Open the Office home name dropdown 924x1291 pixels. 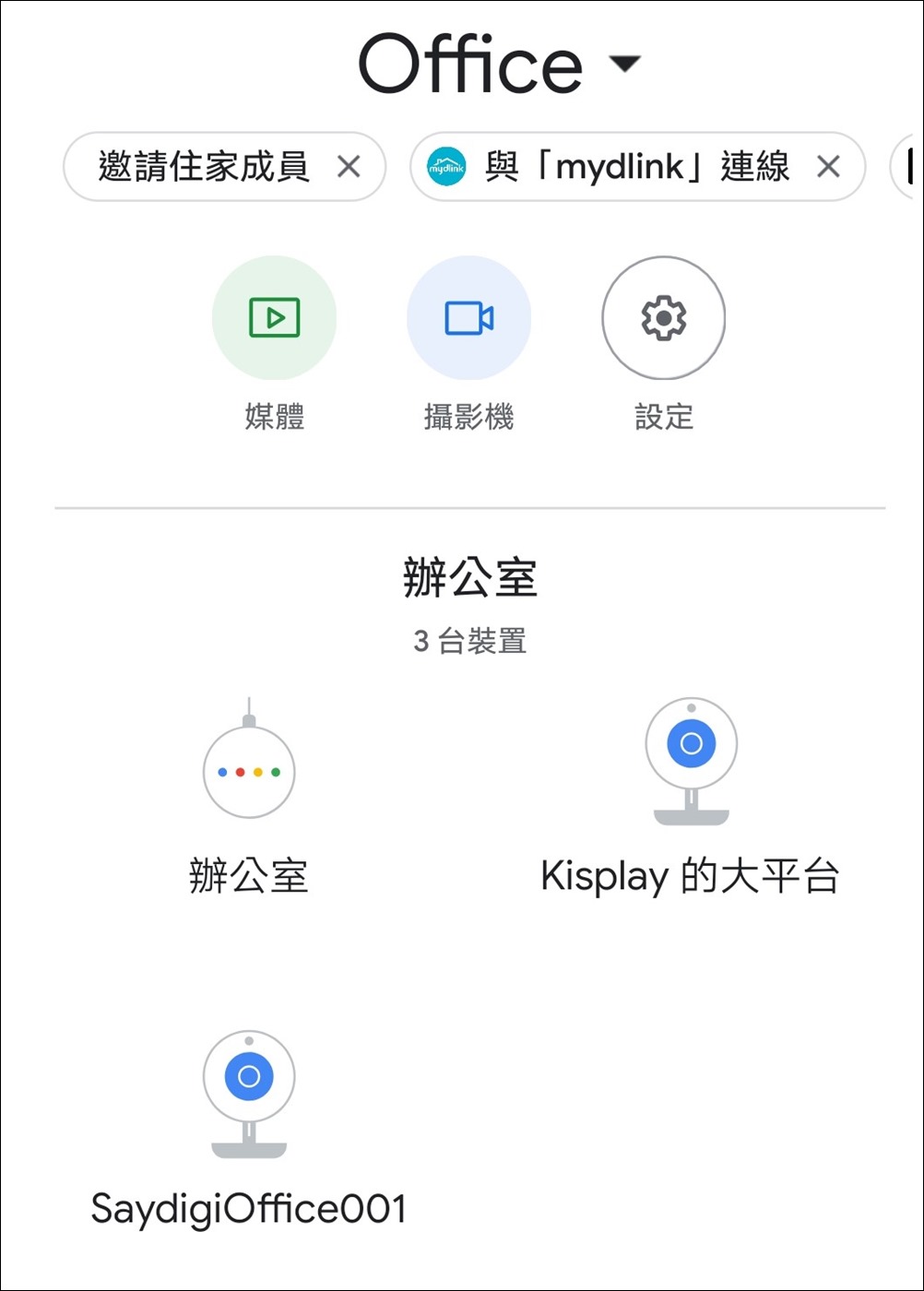point(472,65)
